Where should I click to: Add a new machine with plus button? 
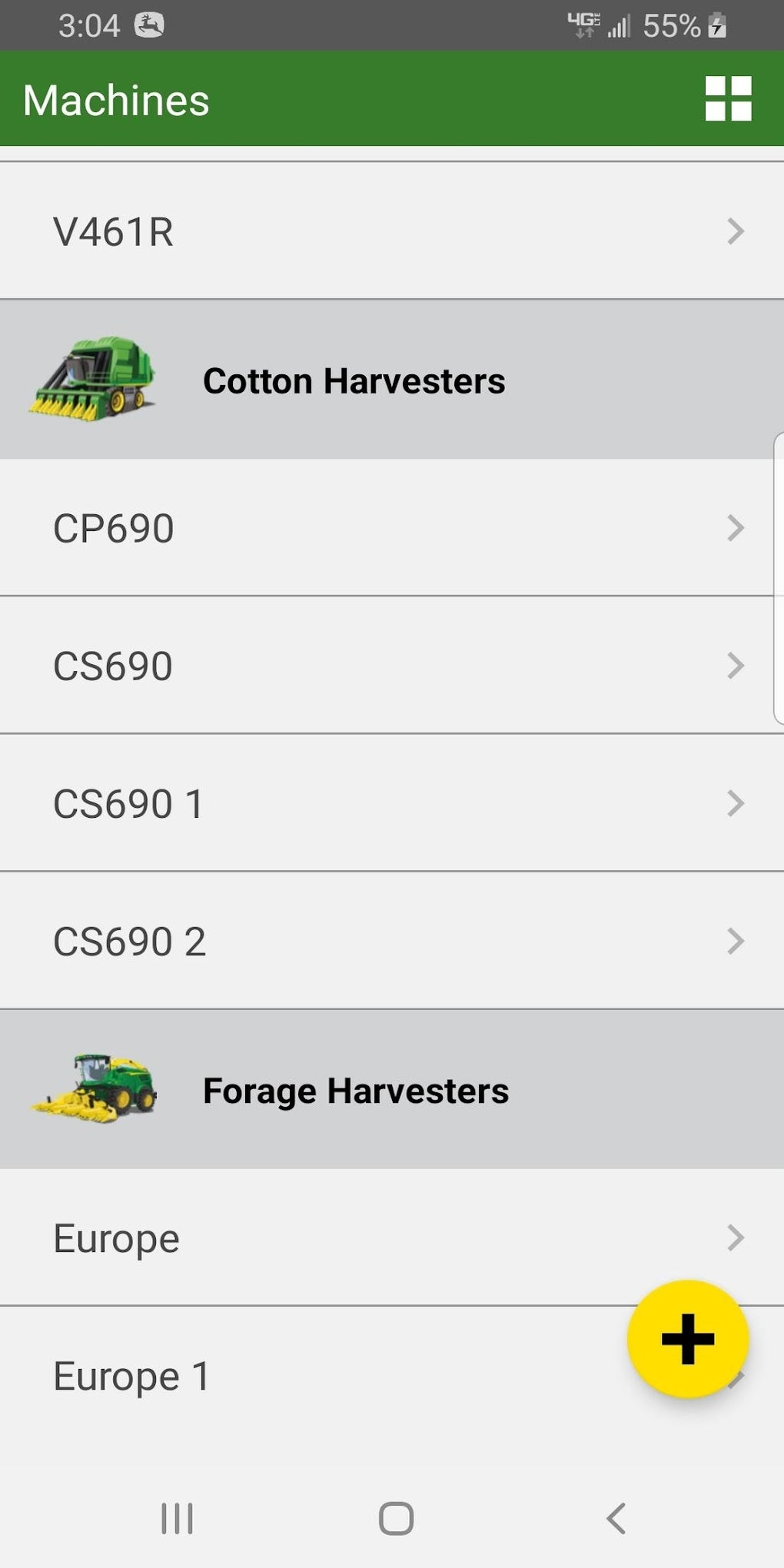687,1338
